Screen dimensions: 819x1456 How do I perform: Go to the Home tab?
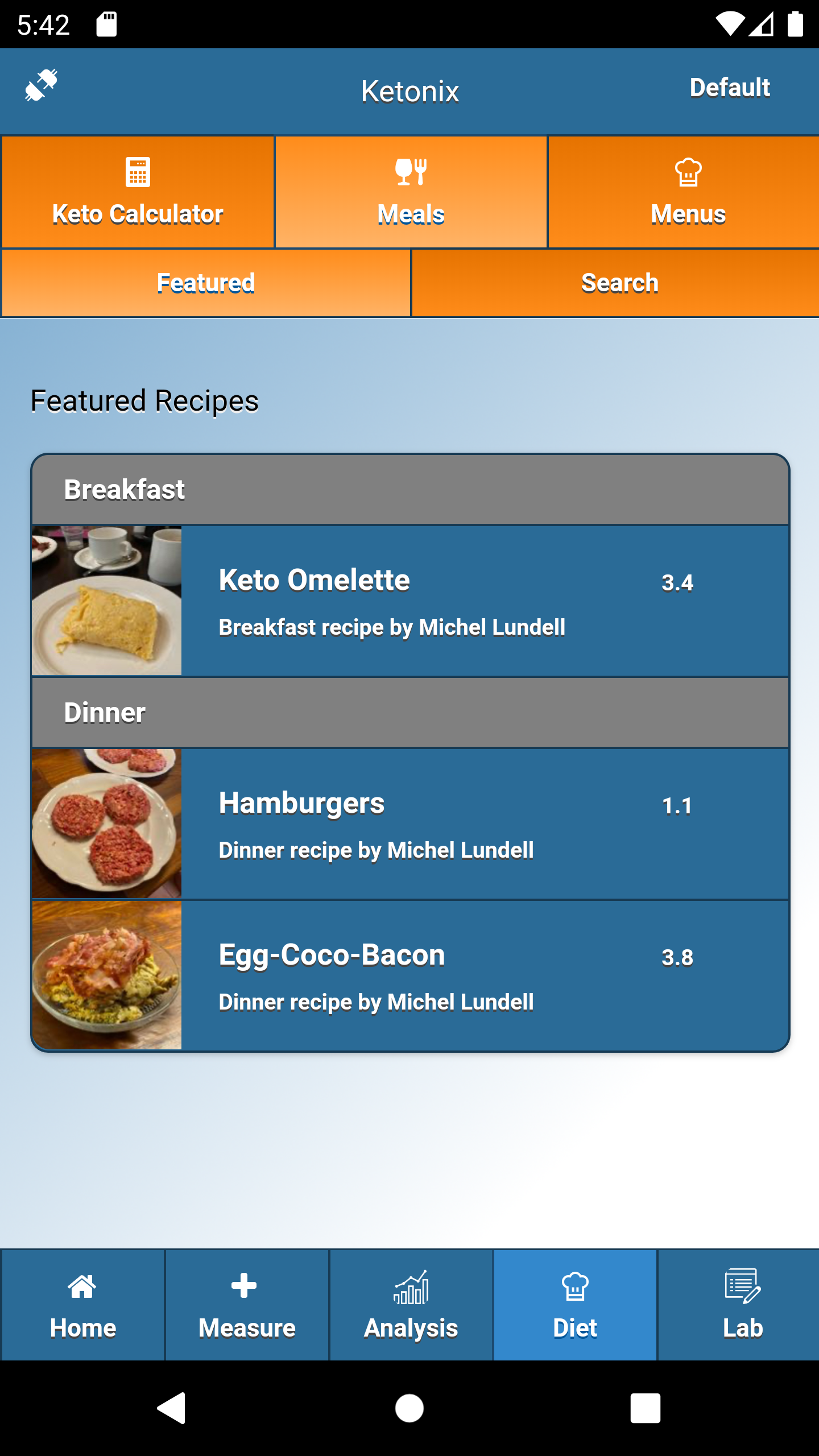[x=83, y=1305]
